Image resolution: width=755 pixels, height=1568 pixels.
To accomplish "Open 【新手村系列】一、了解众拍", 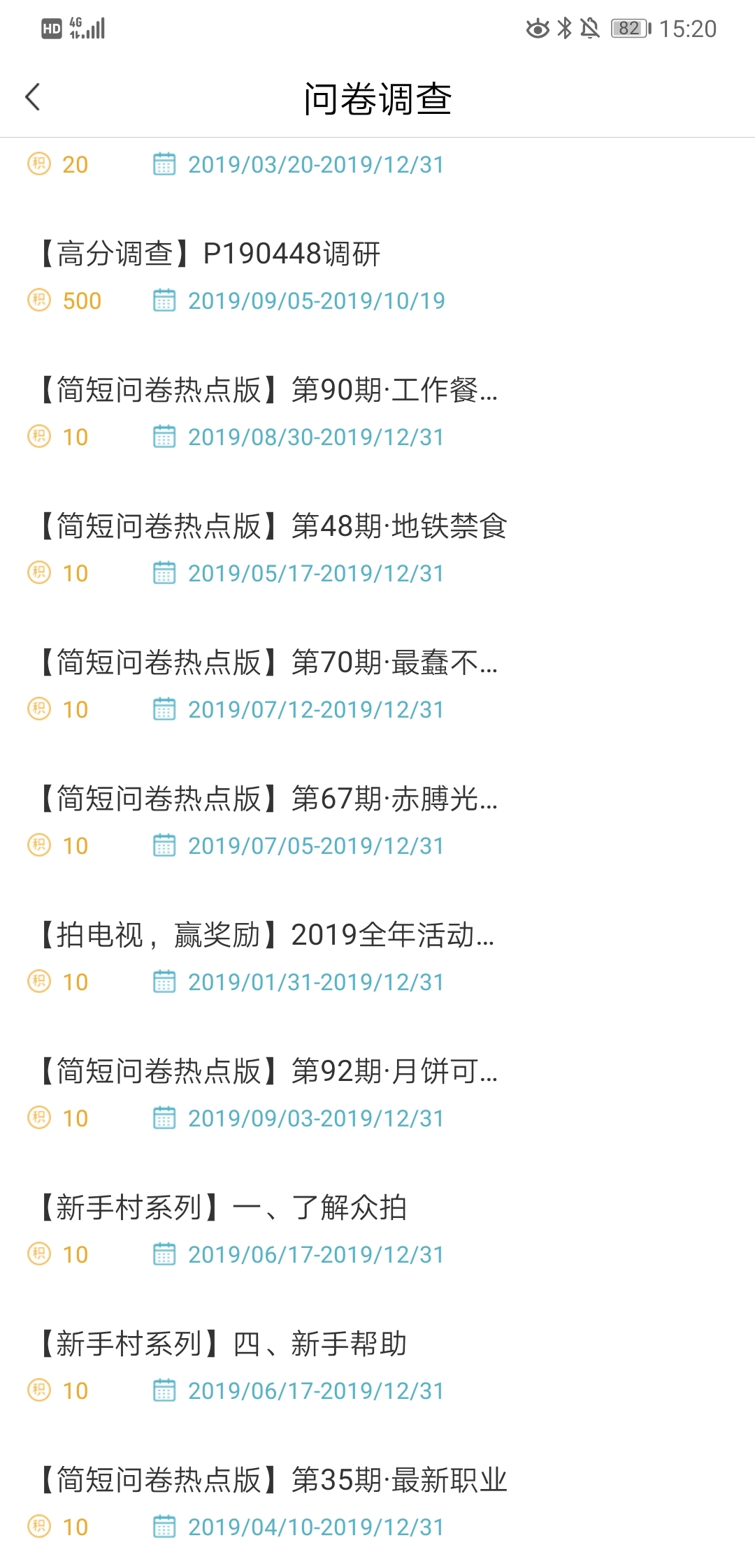I will point(222,1207).
